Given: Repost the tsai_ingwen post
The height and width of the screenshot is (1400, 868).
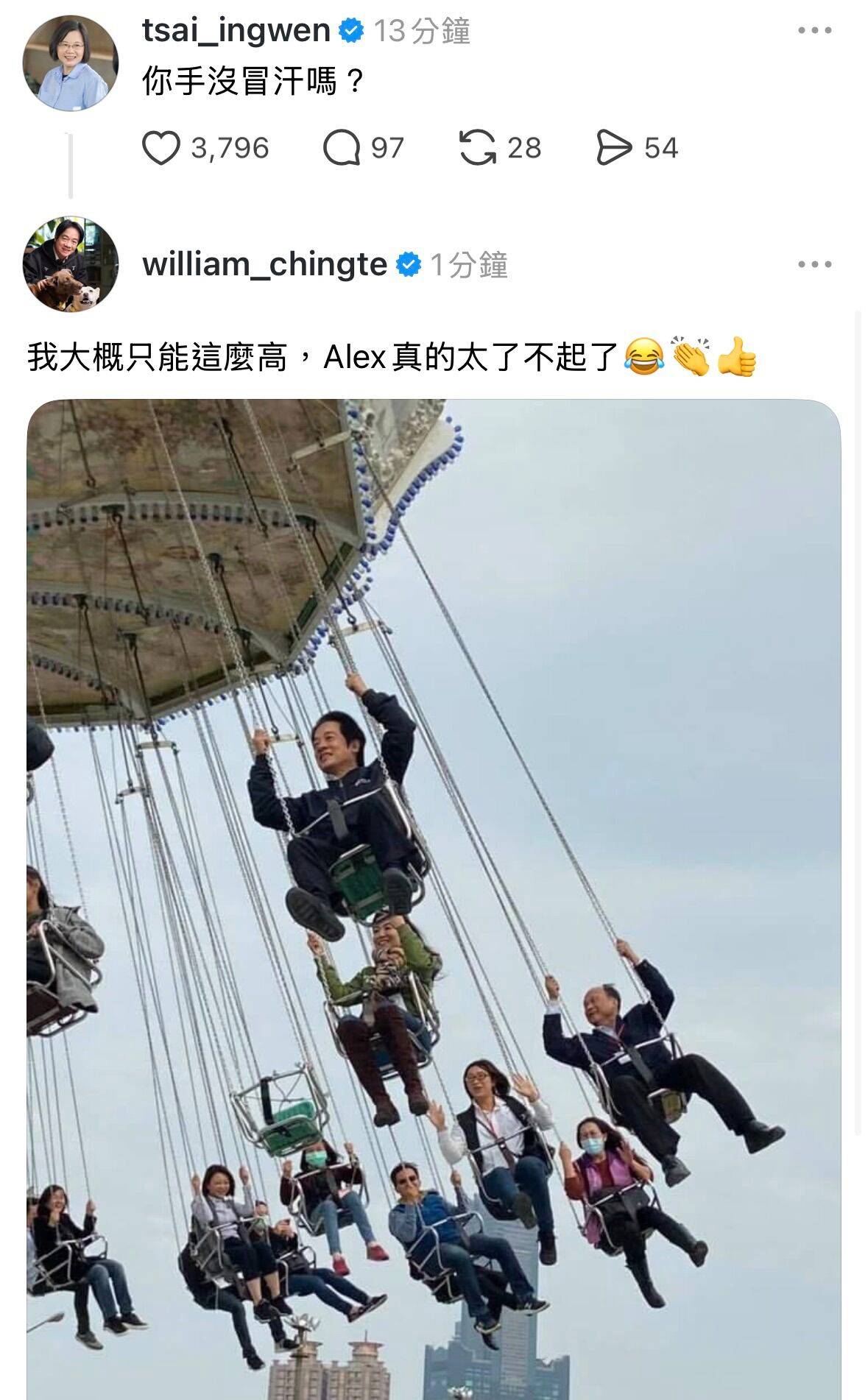Looking at the screenshot, I should click(477, 148).
